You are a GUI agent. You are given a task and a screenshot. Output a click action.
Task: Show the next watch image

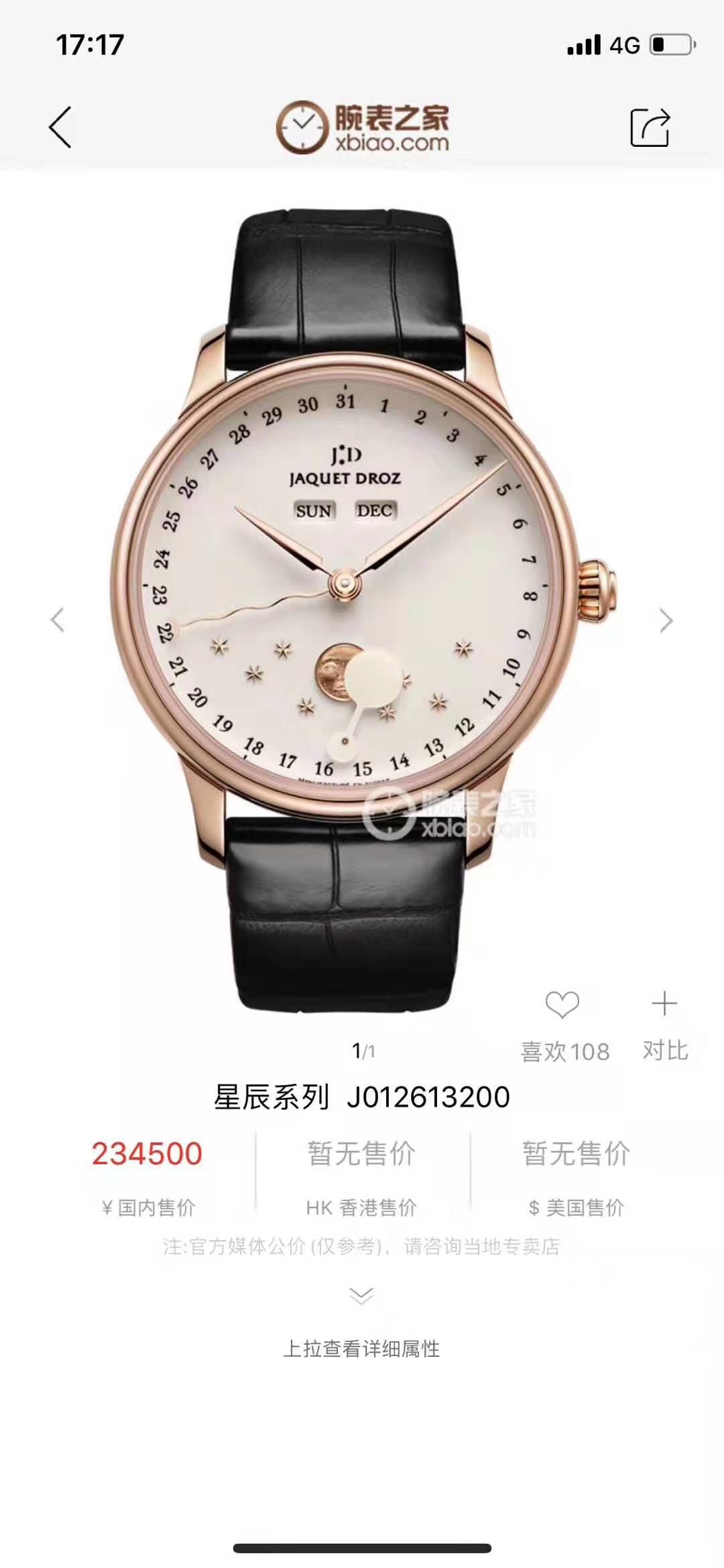pos(666,620)
